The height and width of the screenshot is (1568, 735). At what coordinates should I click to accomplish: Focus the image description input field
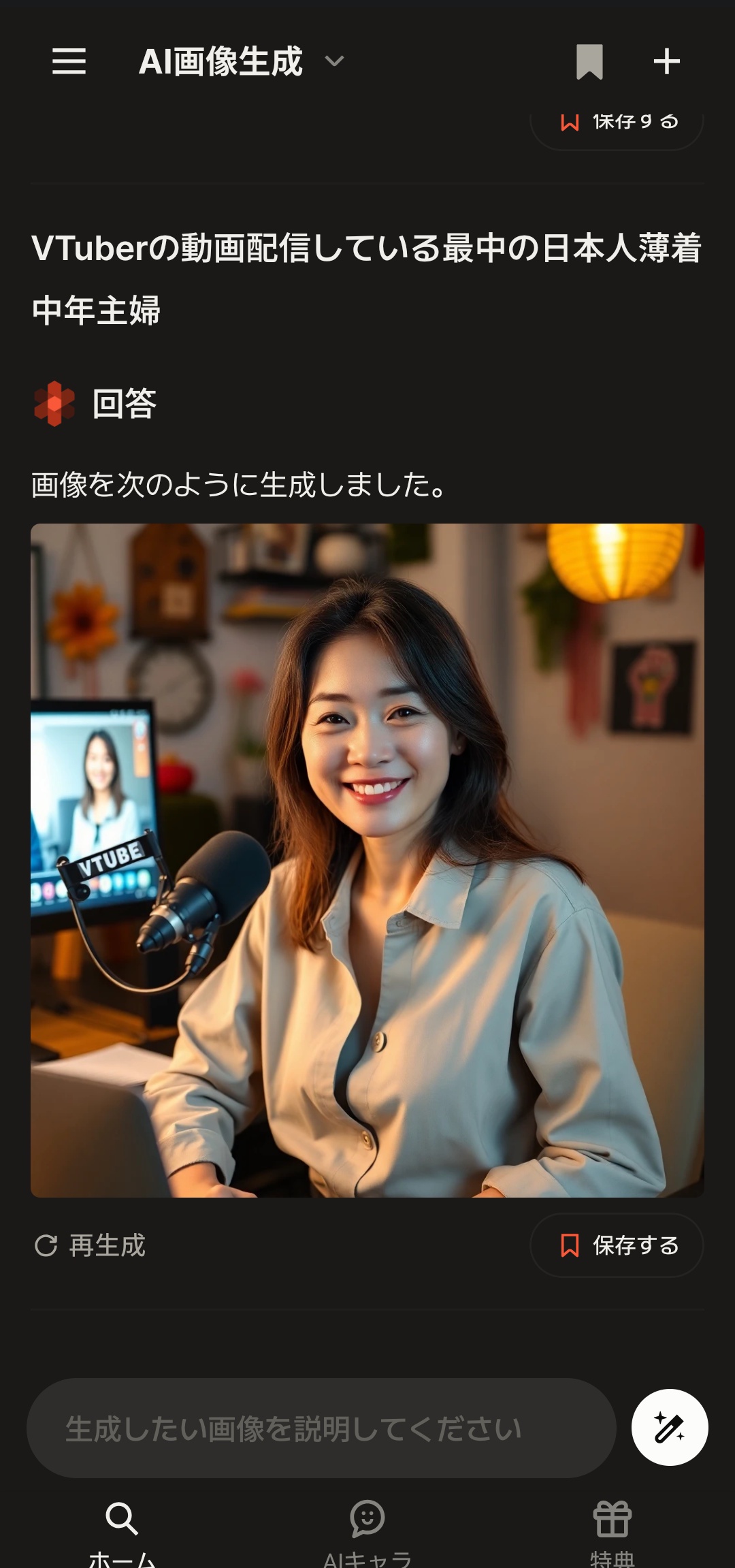tap(320, 1428)
